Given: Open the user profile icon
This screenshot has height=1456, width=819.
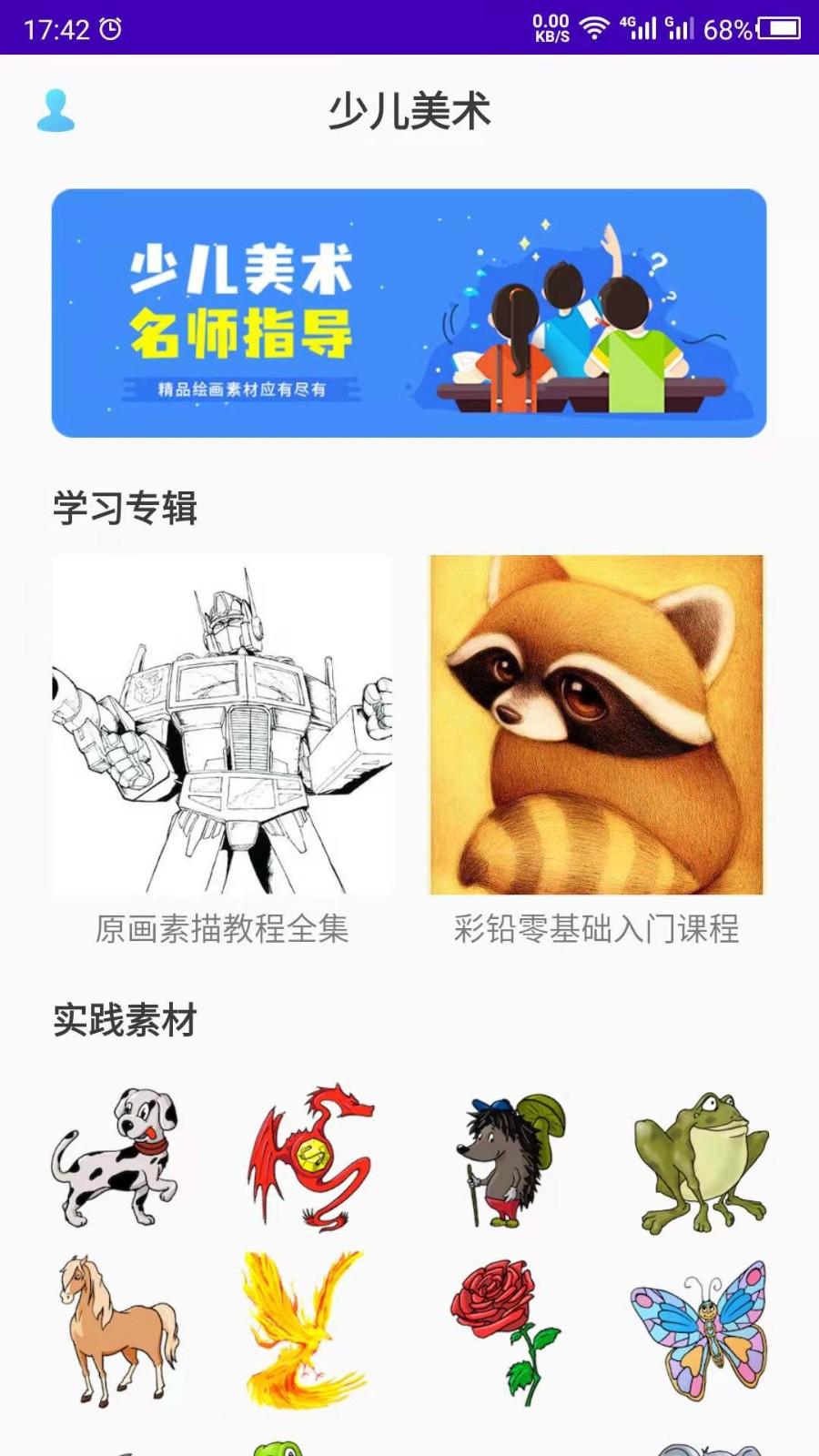Looking at the screenshot, I should click(x=55, y=112).
